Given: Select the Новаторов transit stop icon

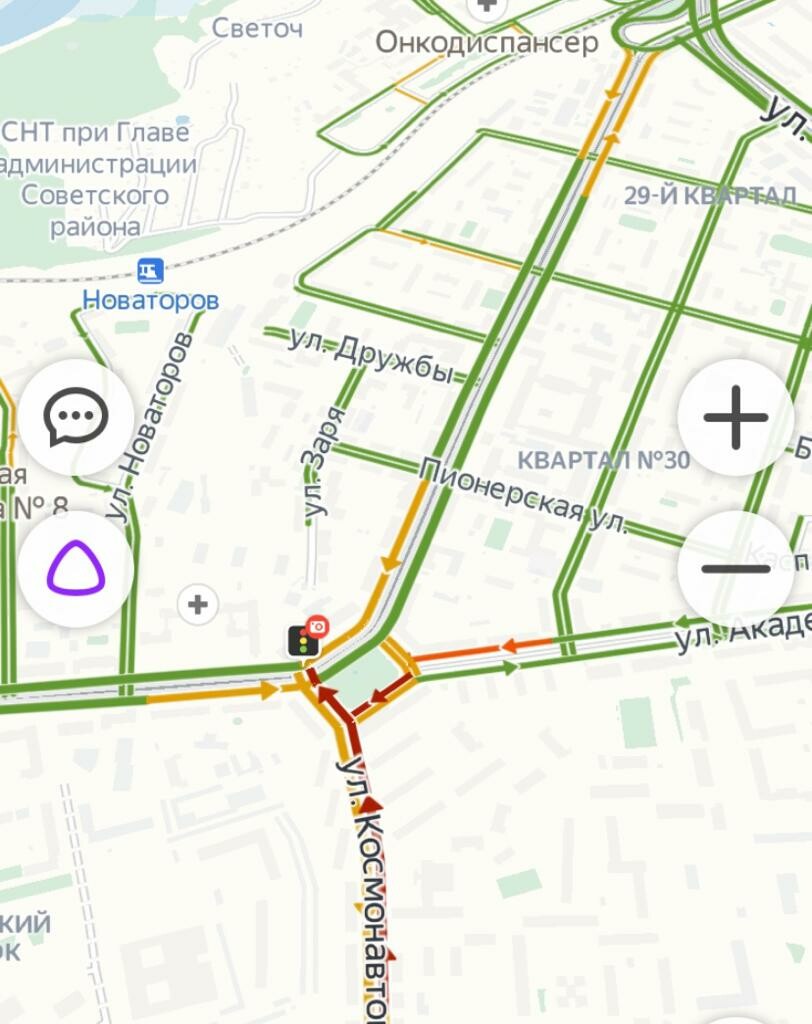Looking at the screenshot, I should click(150, 270).
